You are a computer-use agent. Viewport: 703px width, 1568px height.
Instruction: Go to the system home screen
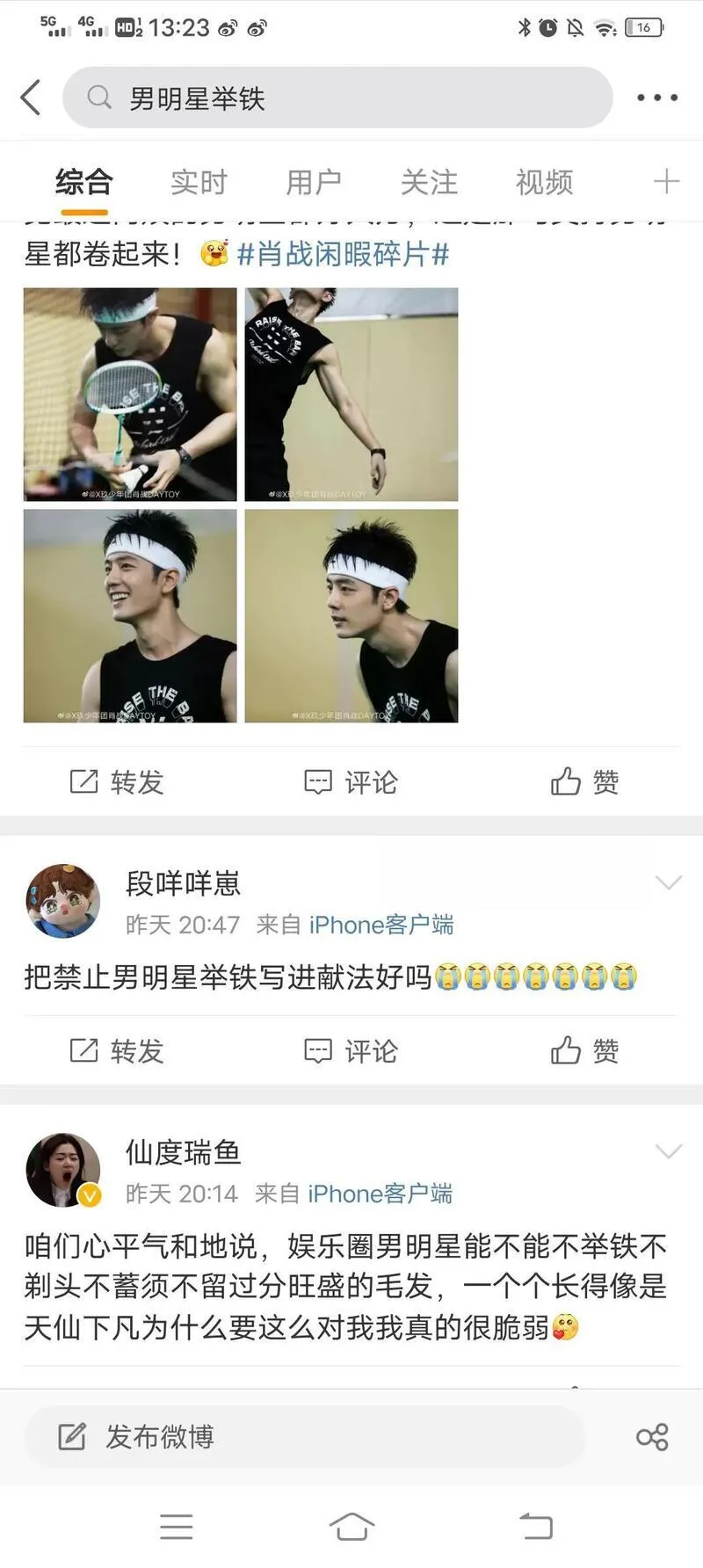pos(351,1526)
